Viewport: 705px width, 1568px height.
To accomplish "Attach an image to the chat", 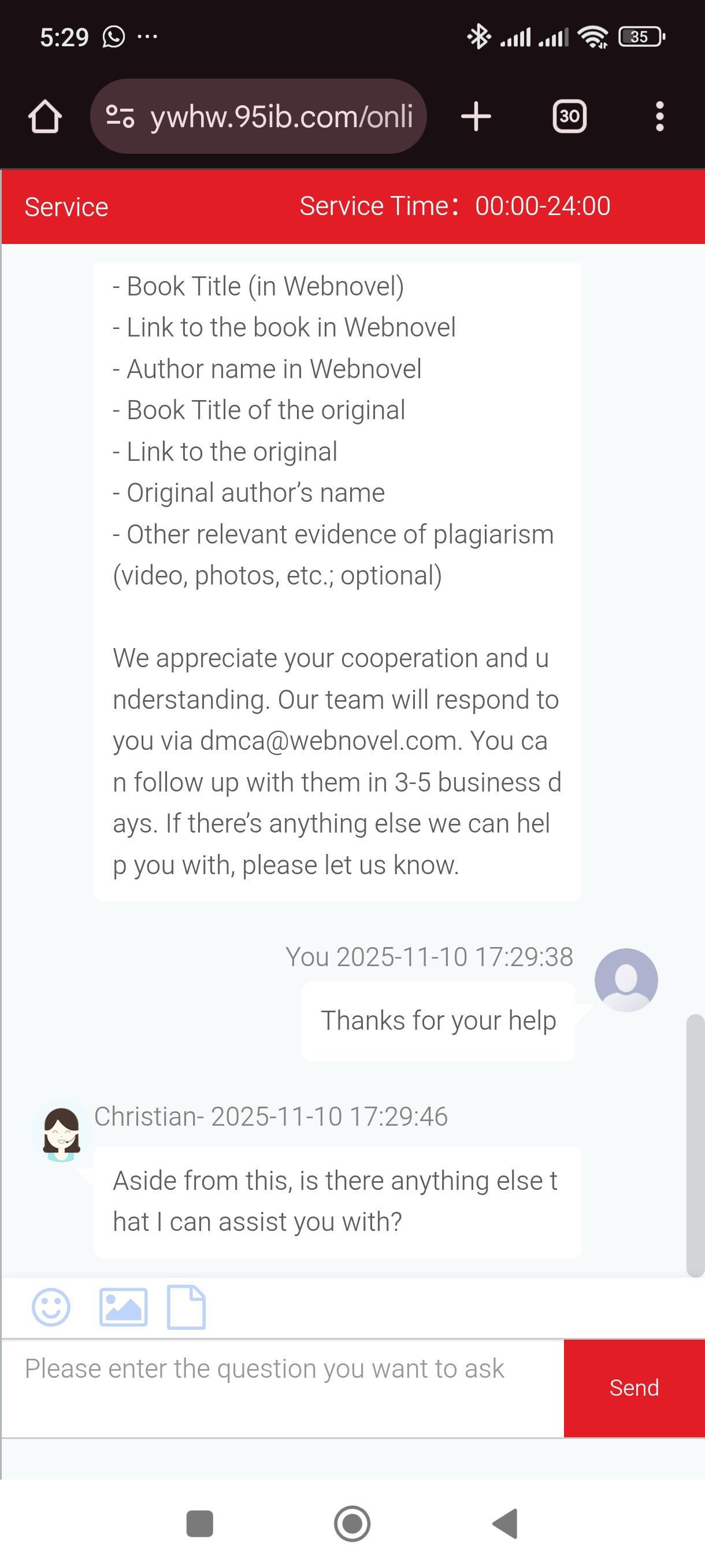I will click(123, 1306).
